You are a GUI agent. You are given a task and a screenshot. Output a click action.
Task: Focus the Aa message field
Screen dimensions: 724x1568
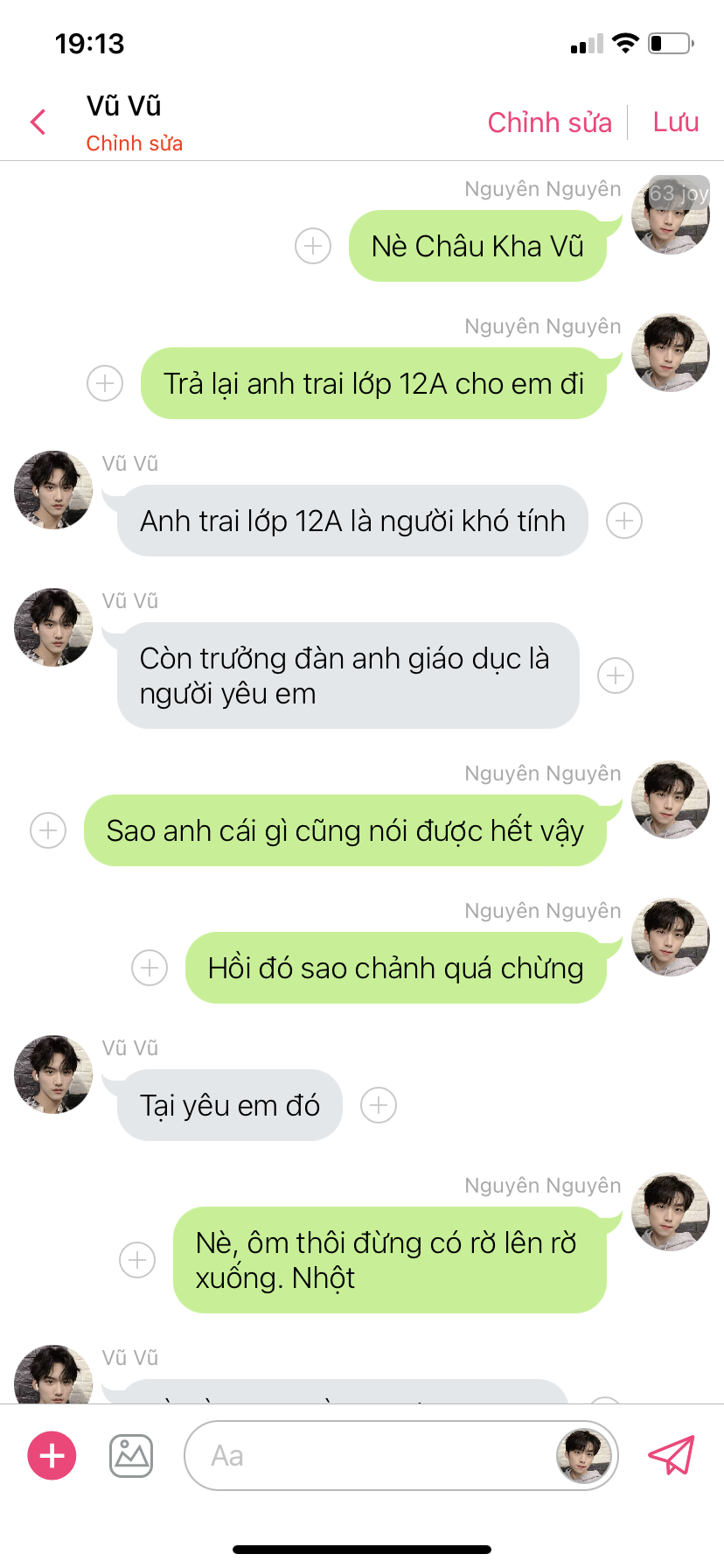coord(367,1456)
